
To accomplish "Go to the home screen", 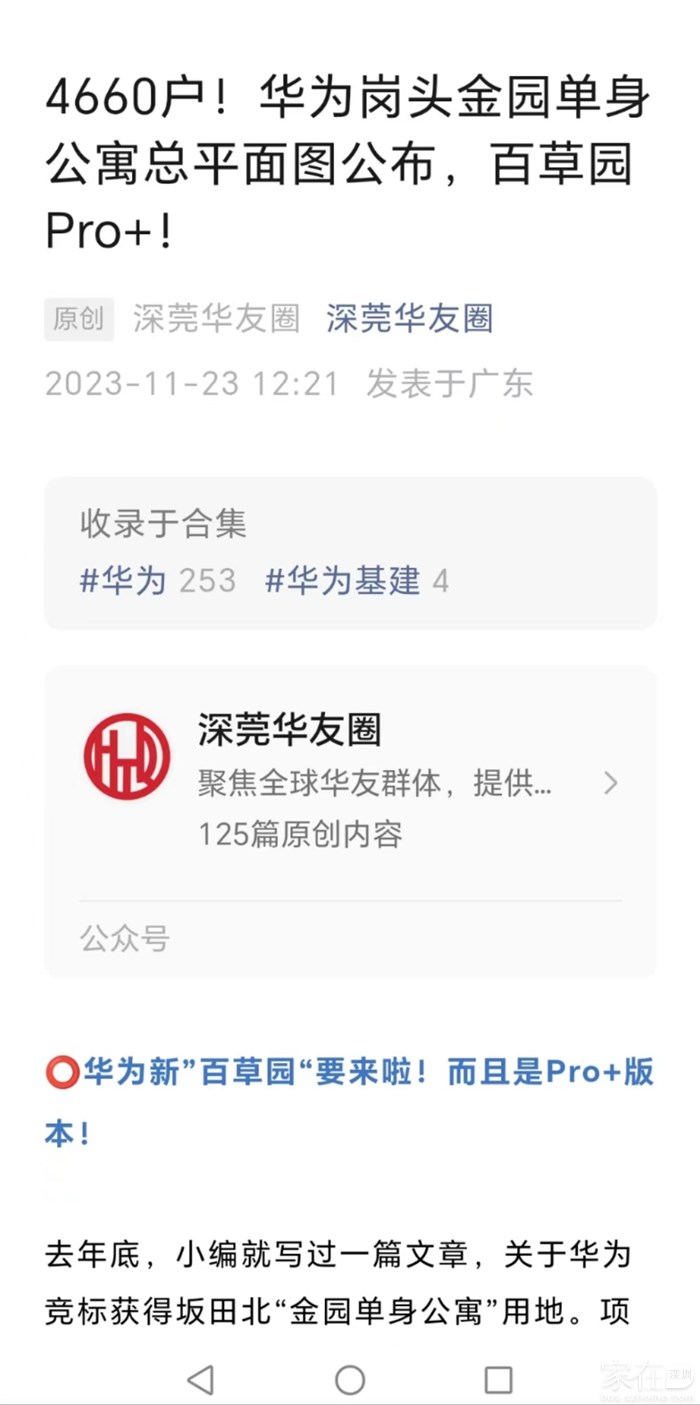I will pyautogui.click(x=350, y=1380).
